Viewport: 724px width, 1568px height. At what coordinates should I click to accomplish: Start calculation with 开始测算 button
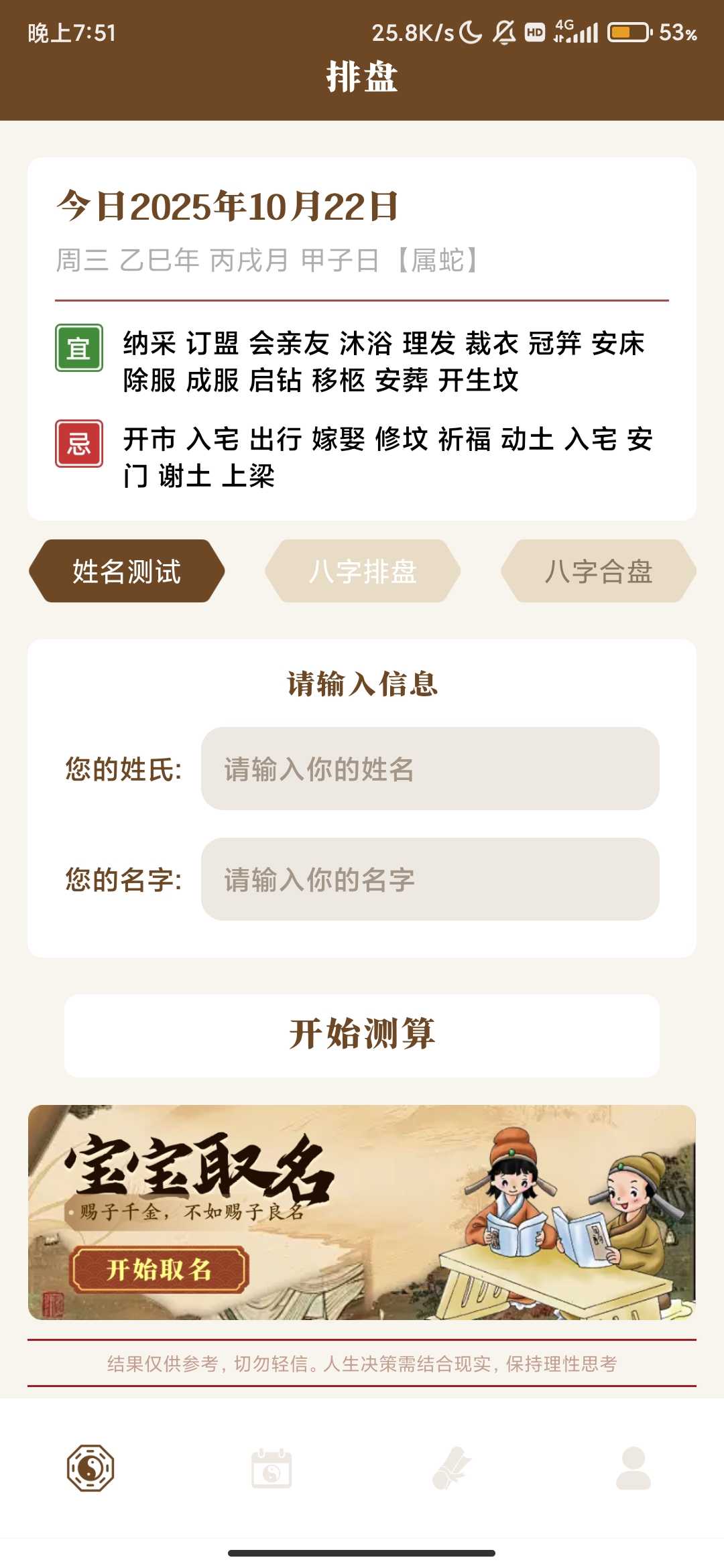362,1035
